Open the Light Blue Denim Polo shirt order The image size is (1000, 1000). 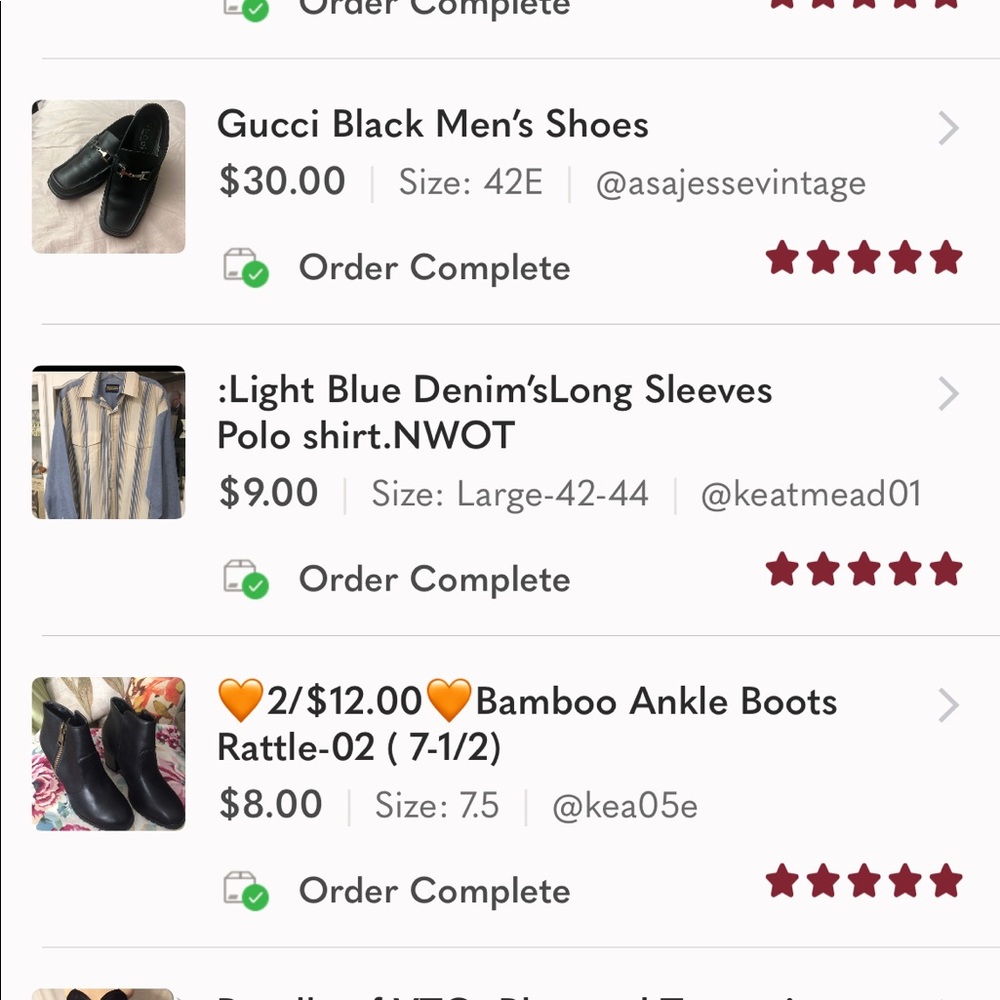point(494,412)
